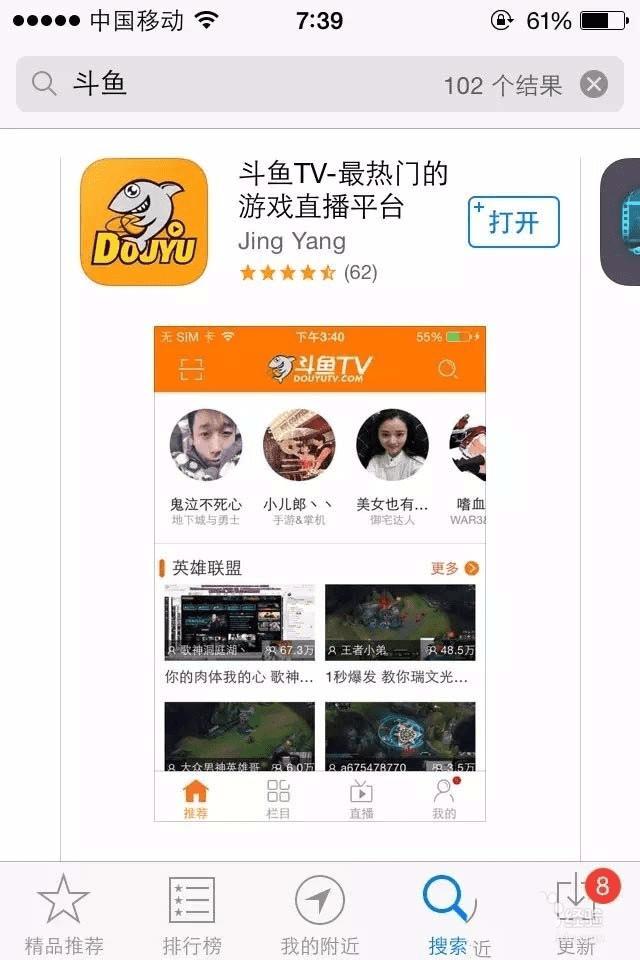The height and width of the screenshot is (960, 640).
Task: Open the next app result at right edge
Action: pyautogui.click(x=622, y=222)
